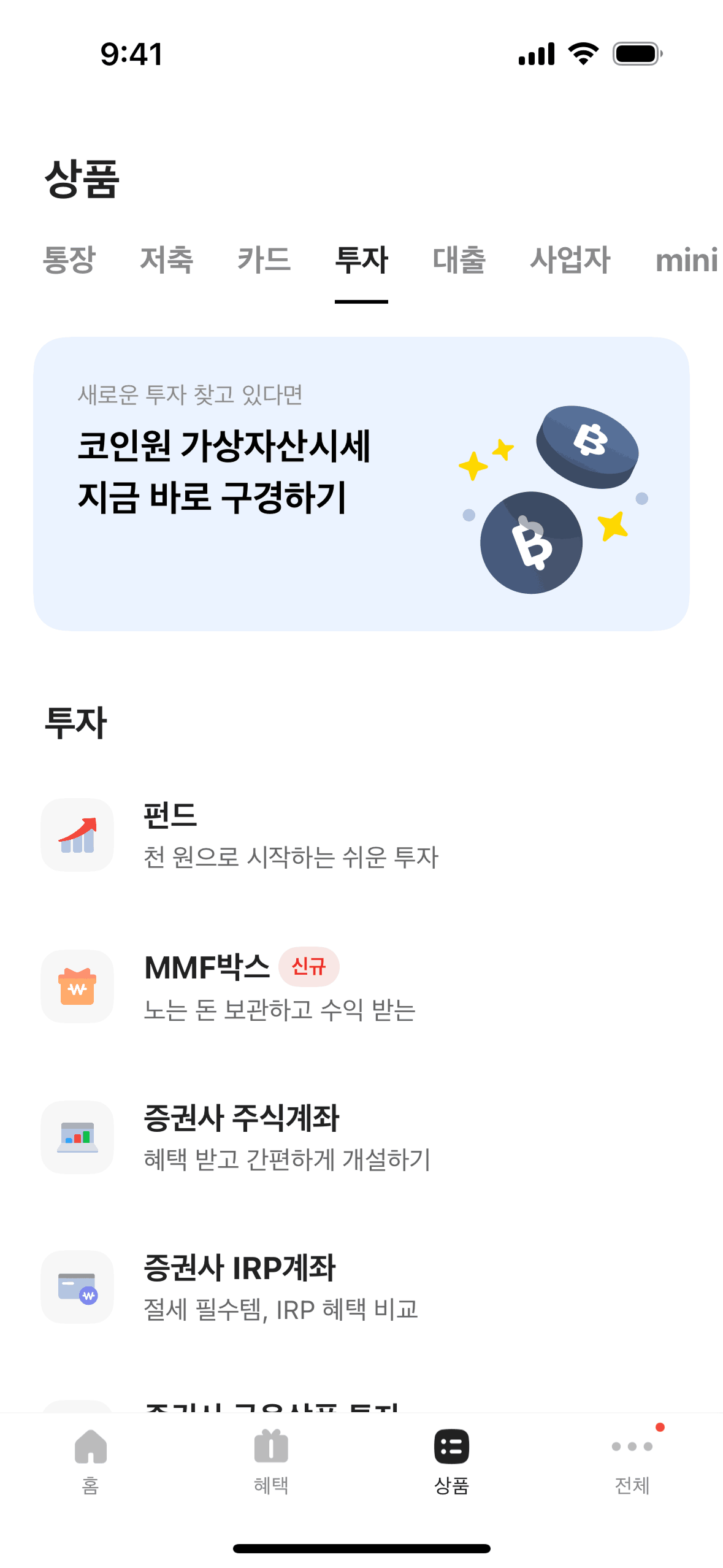This screenshot has height=1568, width=723.
Task: Tap the 투자 tab
Action: tap(361, 260)
